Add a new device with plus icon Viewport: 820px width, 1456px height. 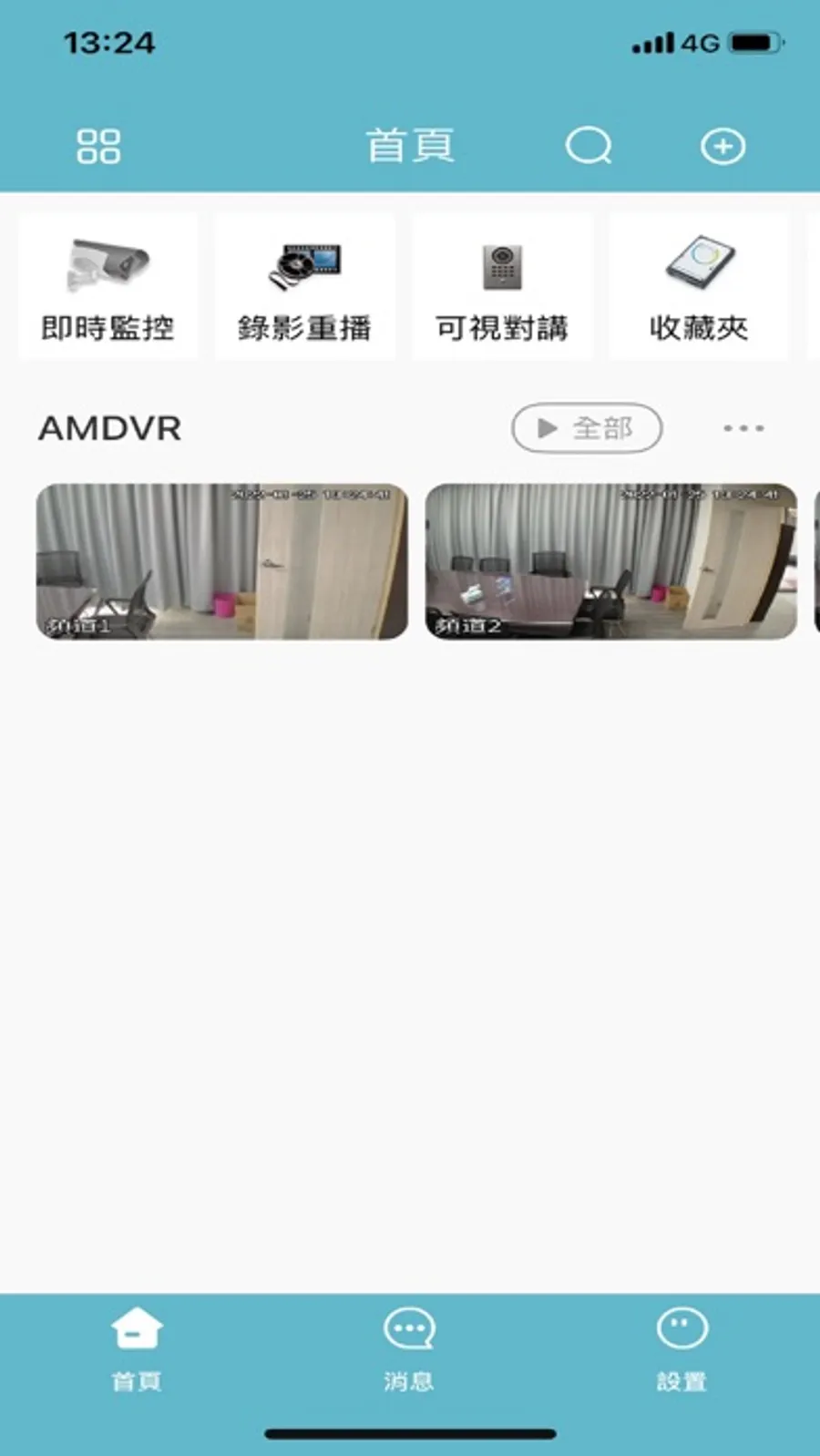[x=723, y=146]
